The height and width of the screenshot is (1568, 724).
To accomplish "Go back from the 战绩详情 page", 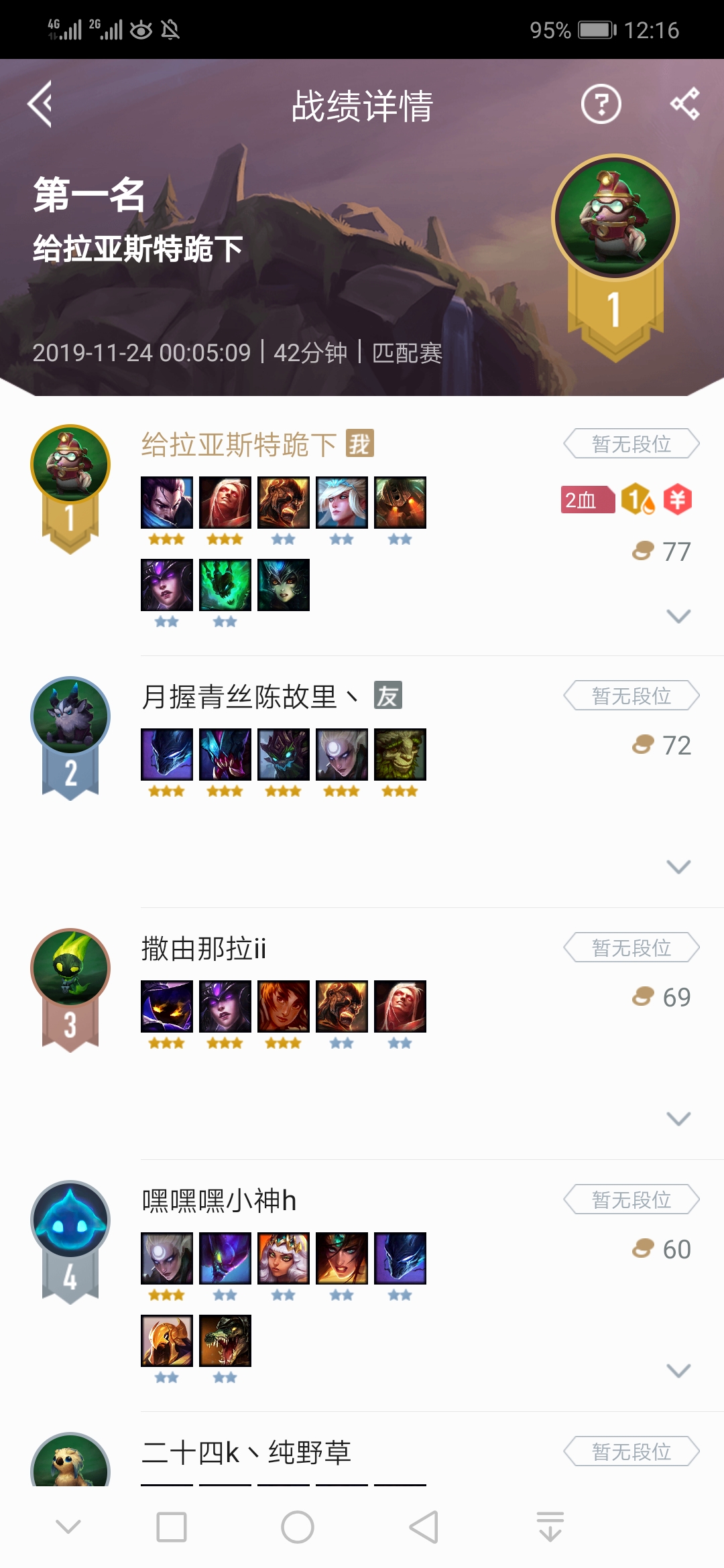I will click(x=40, y=105).
